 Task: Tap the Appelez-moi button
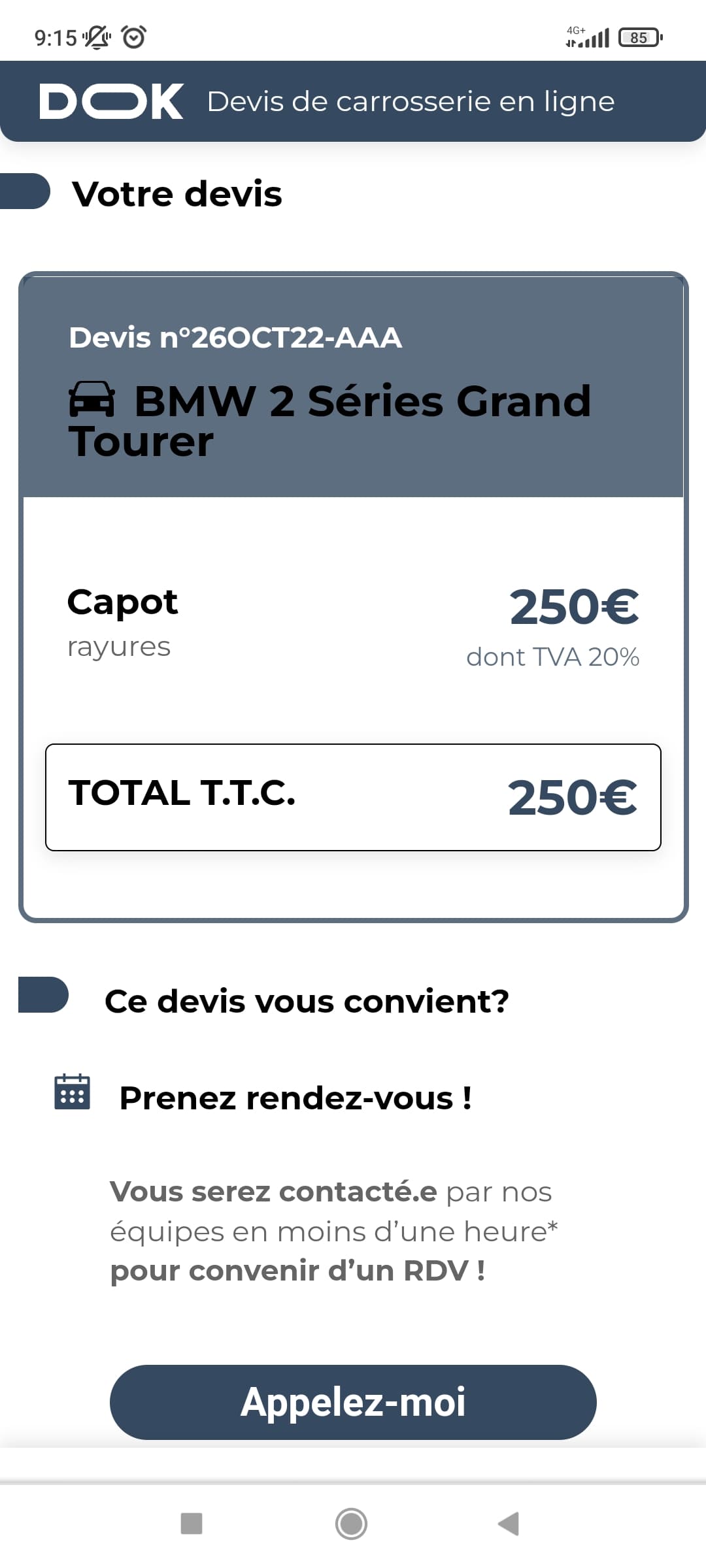click(353, 1402)
